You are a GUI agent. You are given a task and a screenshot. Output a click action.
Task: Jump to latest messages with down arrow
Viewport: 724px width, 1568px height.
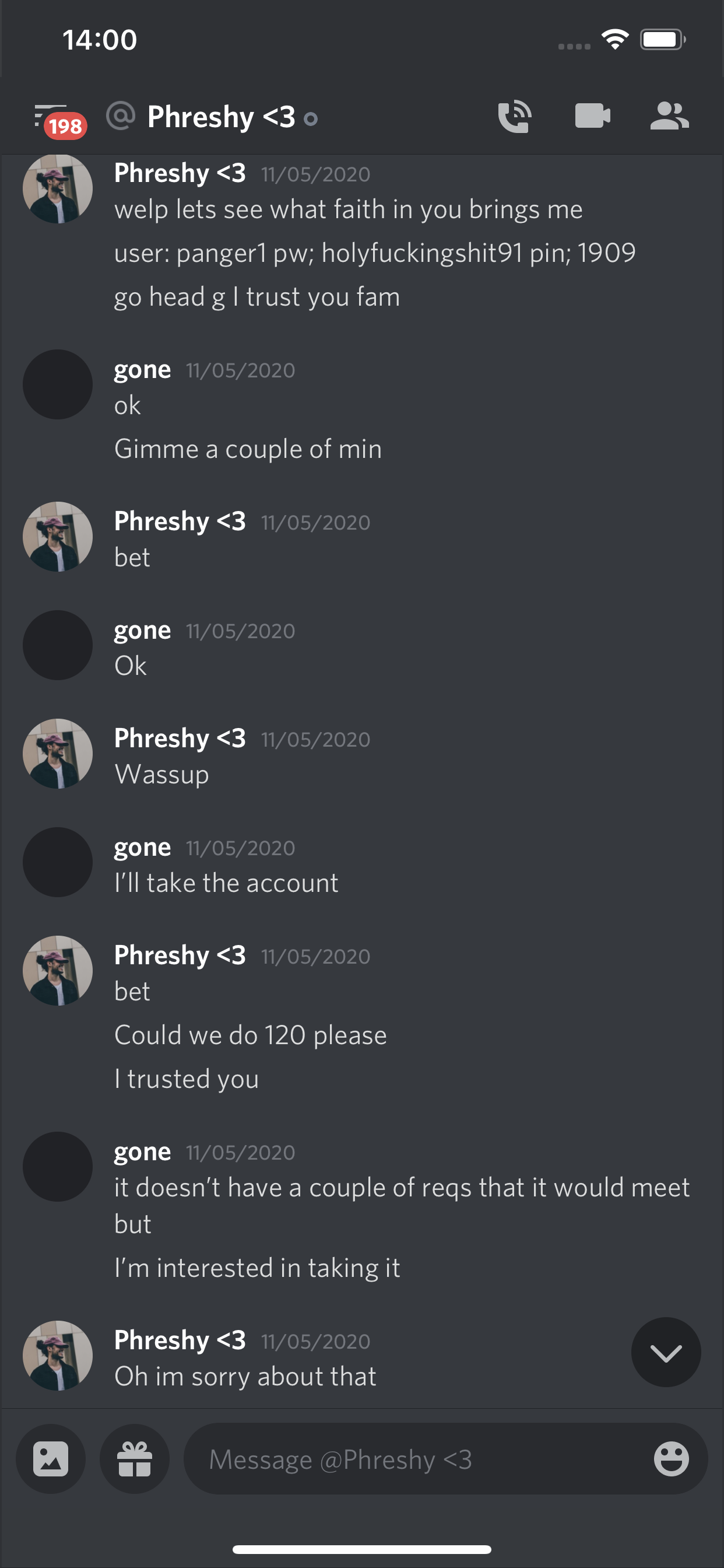[666, 1353]
